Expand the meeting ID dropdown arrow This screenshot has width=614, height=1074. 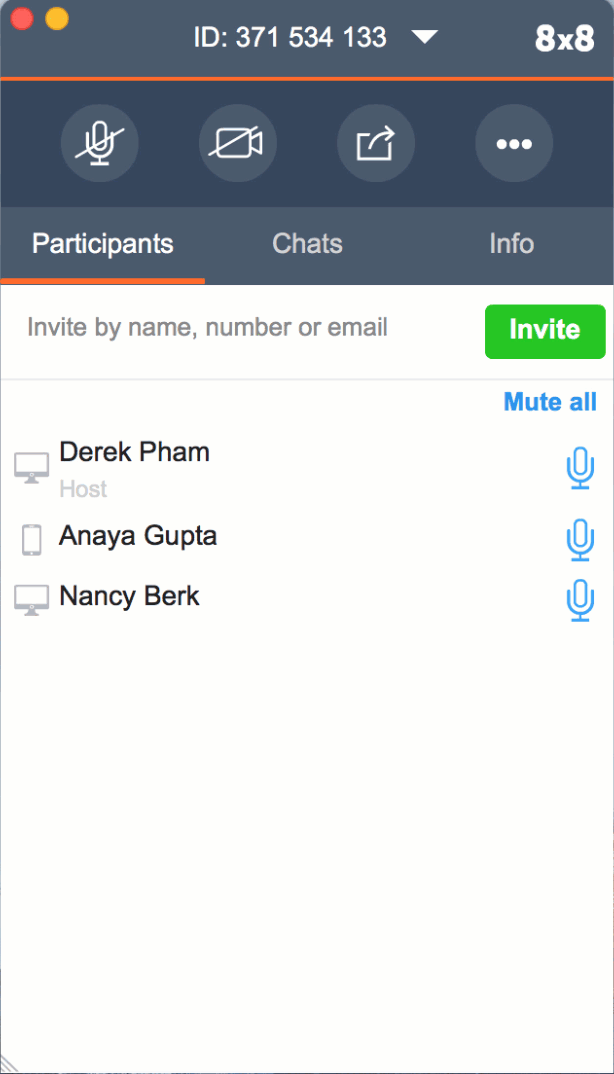pyautogui.click(x=425, y=37)
